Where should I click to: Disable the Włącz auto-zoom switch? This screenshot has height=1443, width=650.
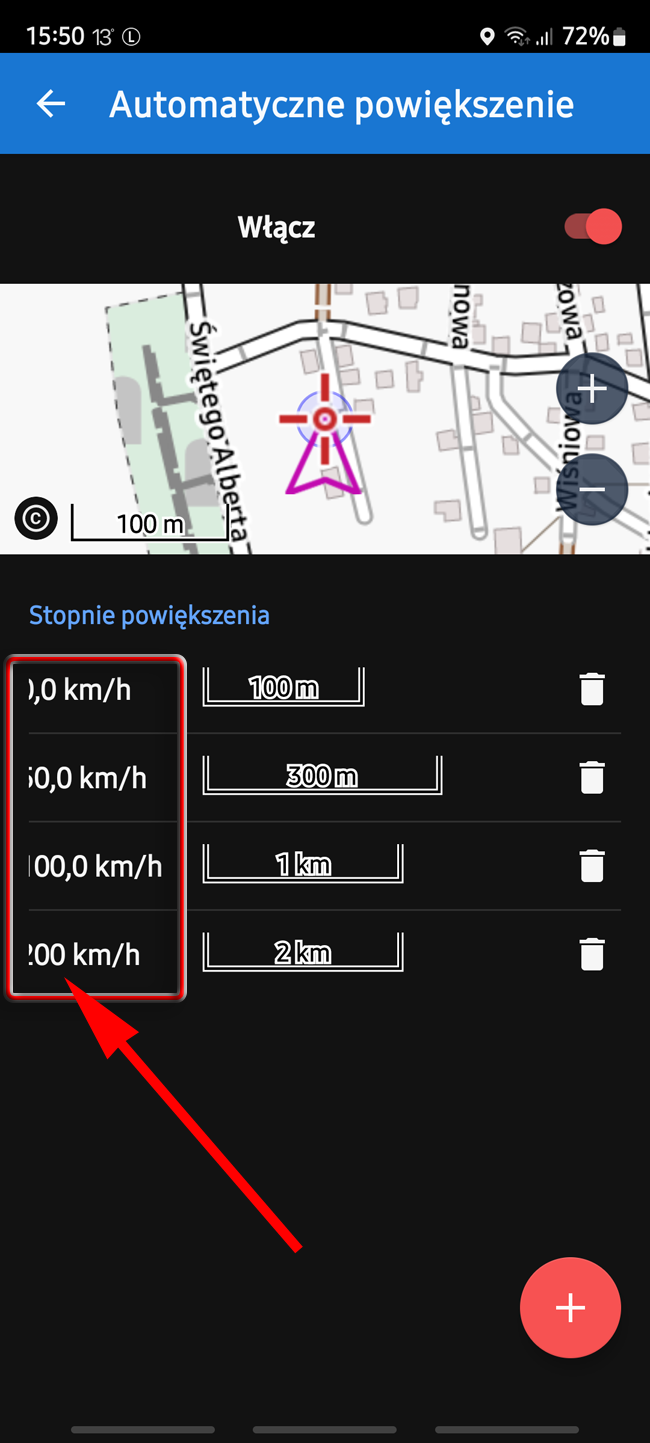pos(593,227)
